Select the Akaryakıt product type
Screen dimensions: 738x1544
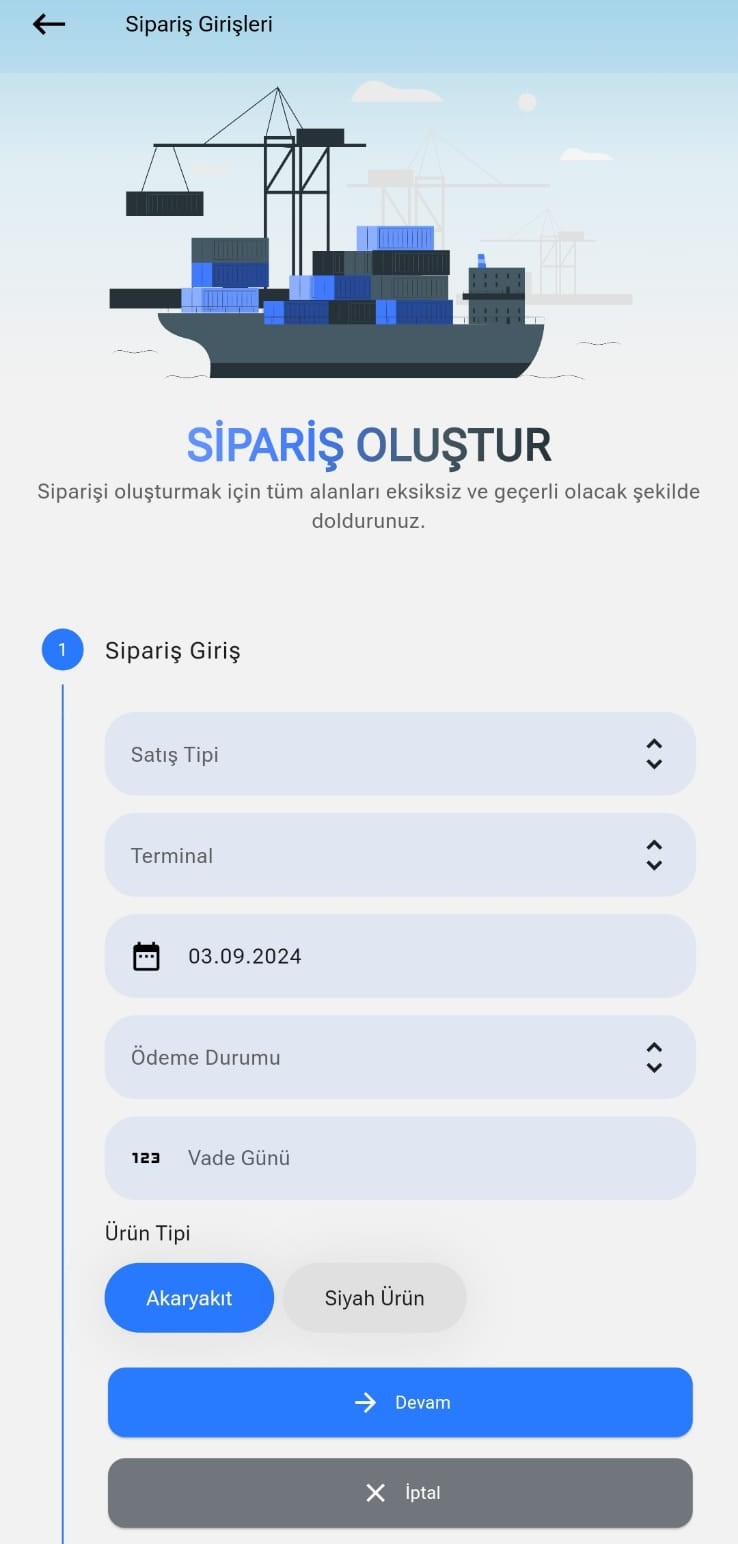point(189,1298)
